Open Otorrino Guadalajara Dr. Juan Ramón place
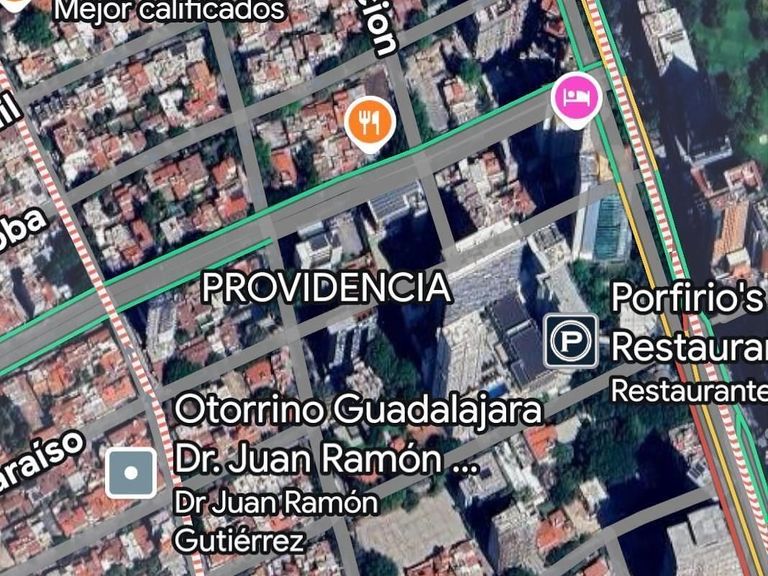Image resolution: width=768 pixels, height=576 pixels. click(x=358, y=435)
